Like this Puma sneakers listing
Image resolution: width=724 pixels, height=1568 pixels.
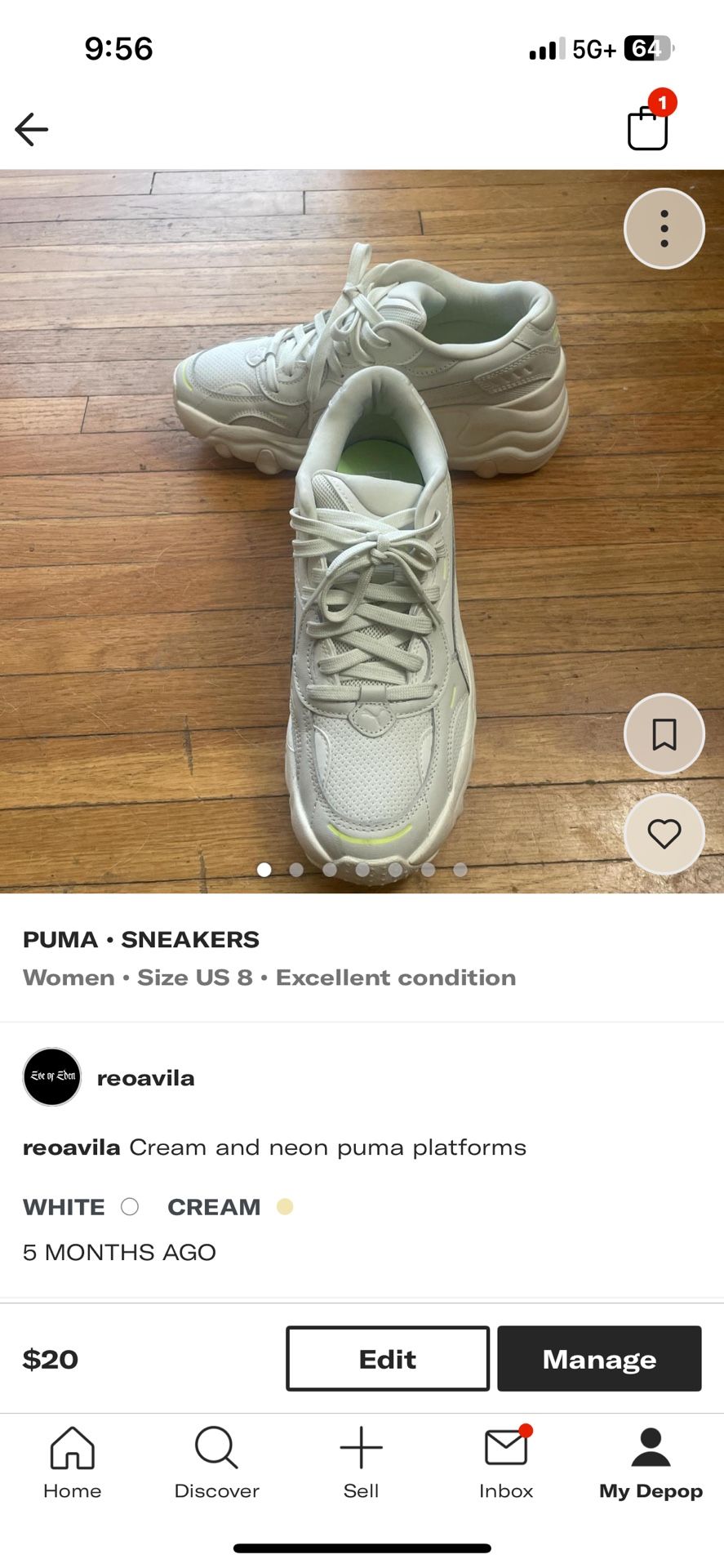(664, 834)
